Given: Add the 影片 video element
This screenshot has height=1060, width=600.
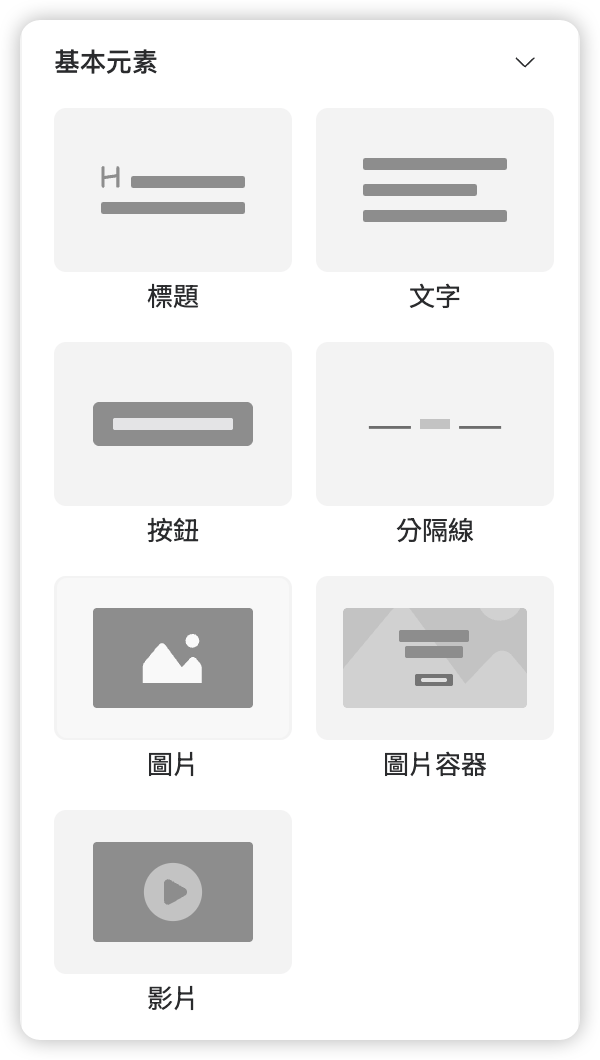Looking at the screenshot, I should (173, 892).
